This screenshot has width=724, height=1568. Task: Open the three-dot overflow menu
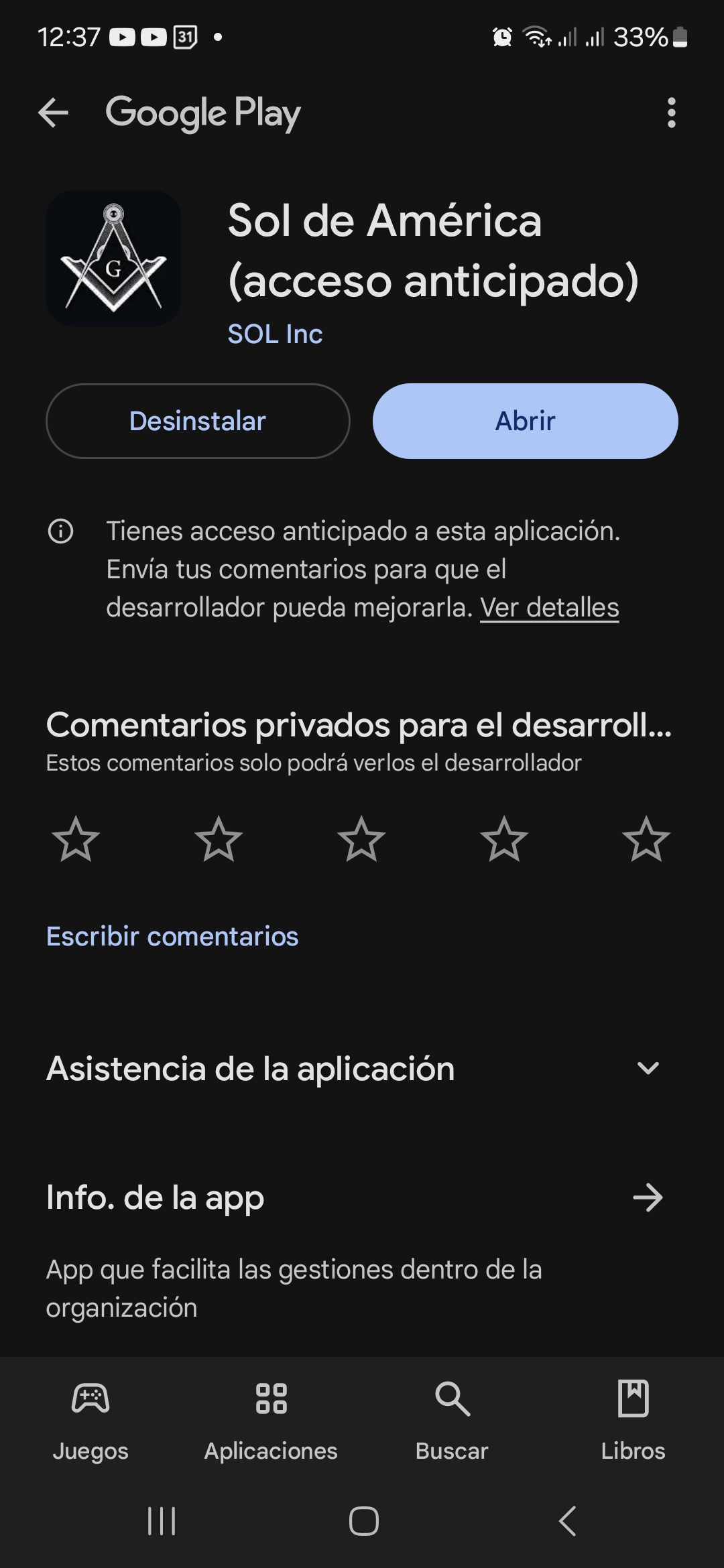tap(671, 113)
